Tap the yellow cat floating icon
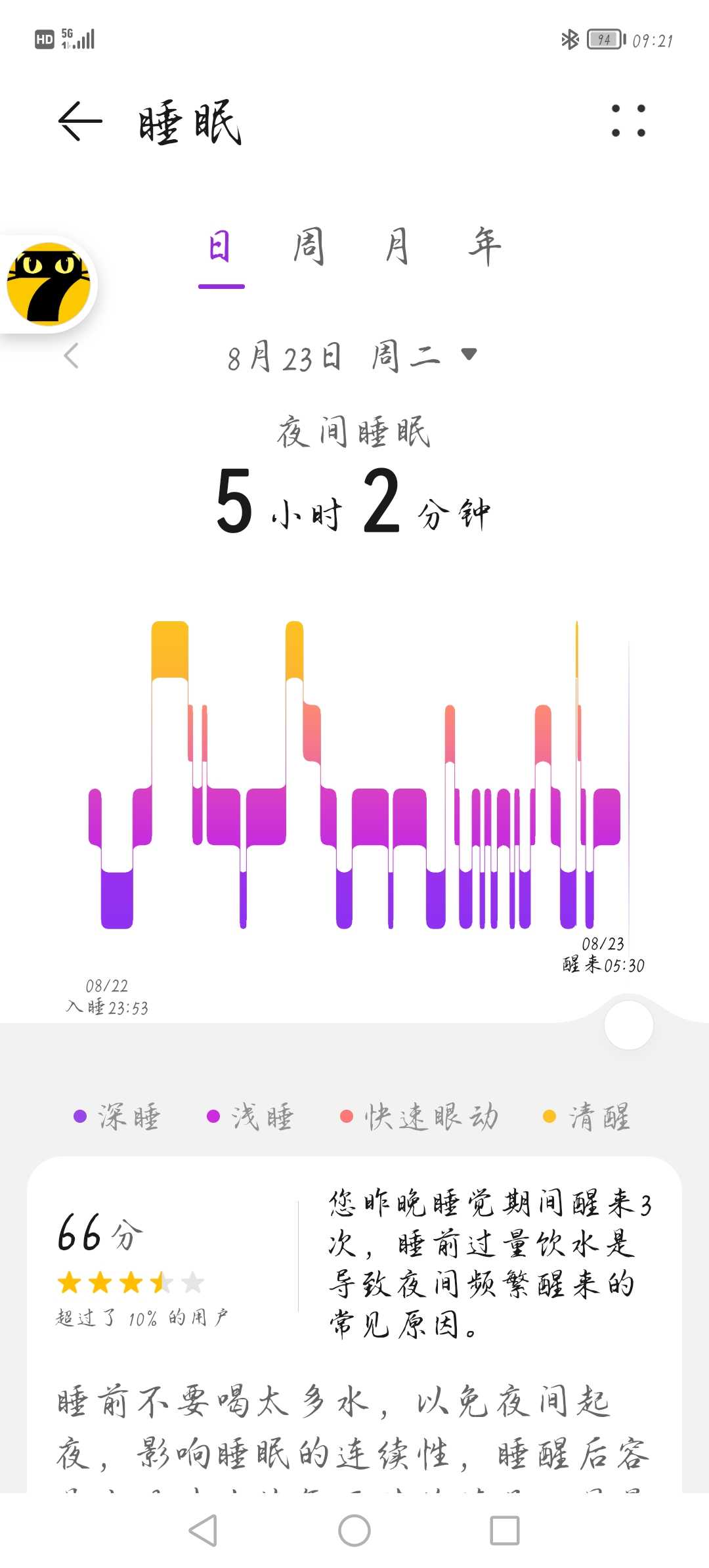This screenshot has width=709, height=1568. [49, 284]
